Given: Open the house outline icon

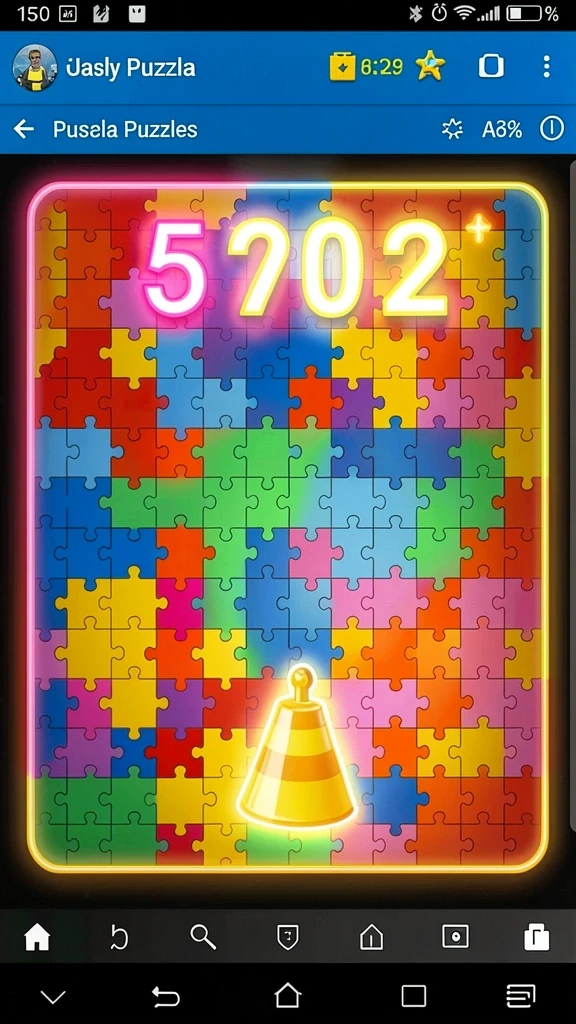Looking at the screenshot, I should click(x=371, y=938).
